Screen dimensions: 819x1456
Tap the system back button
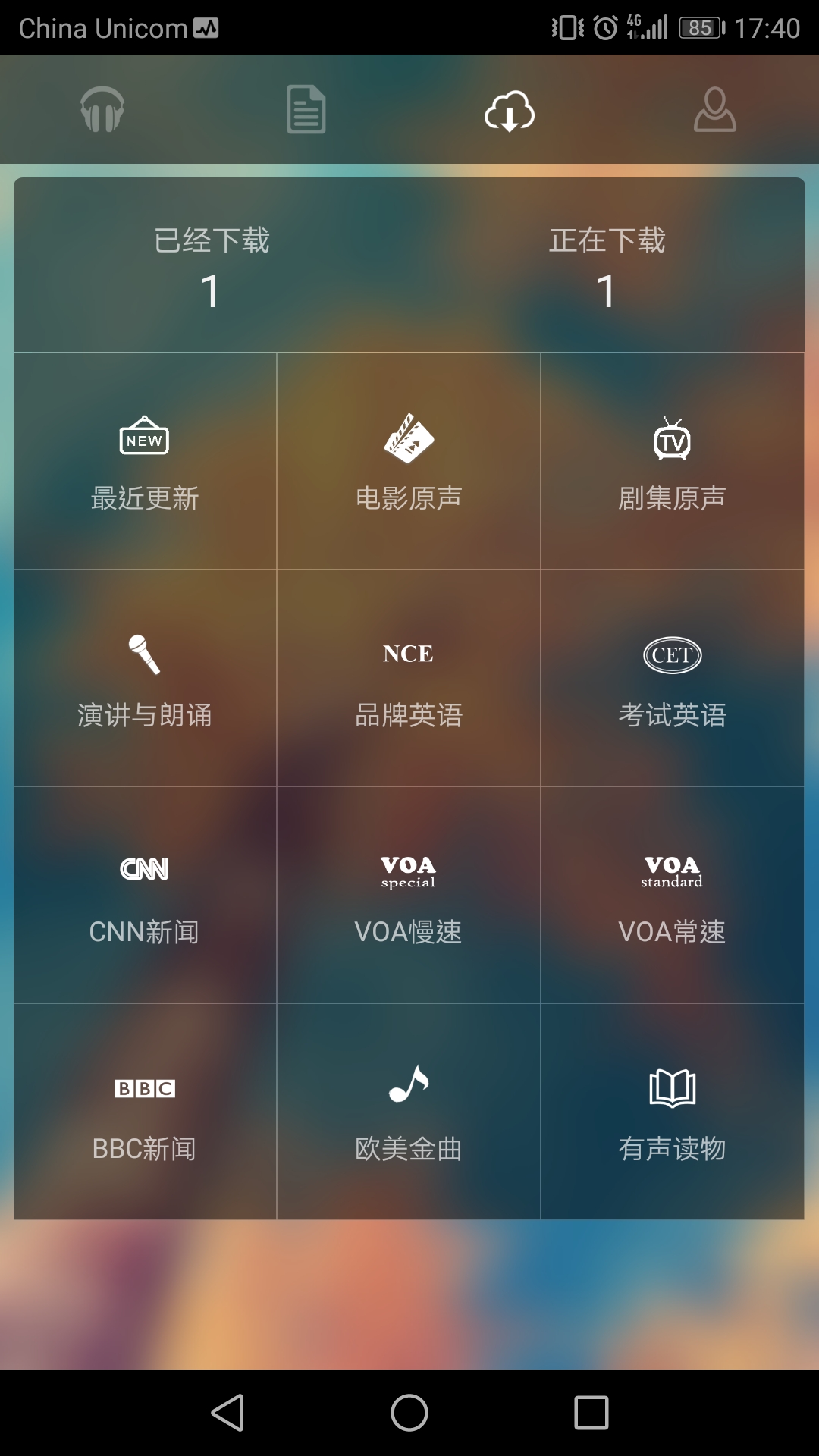[227, 1413]
